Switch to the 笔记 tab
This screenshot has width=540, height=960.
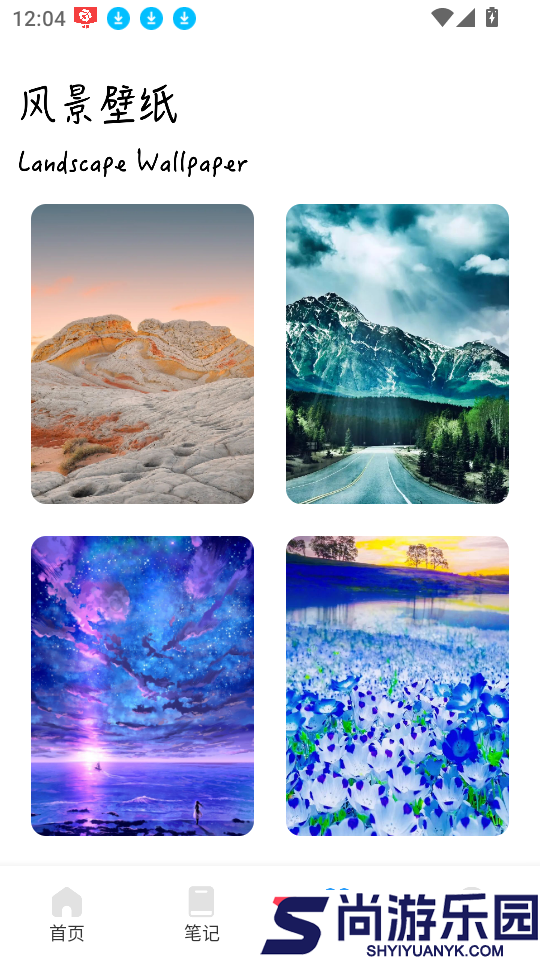201,914
